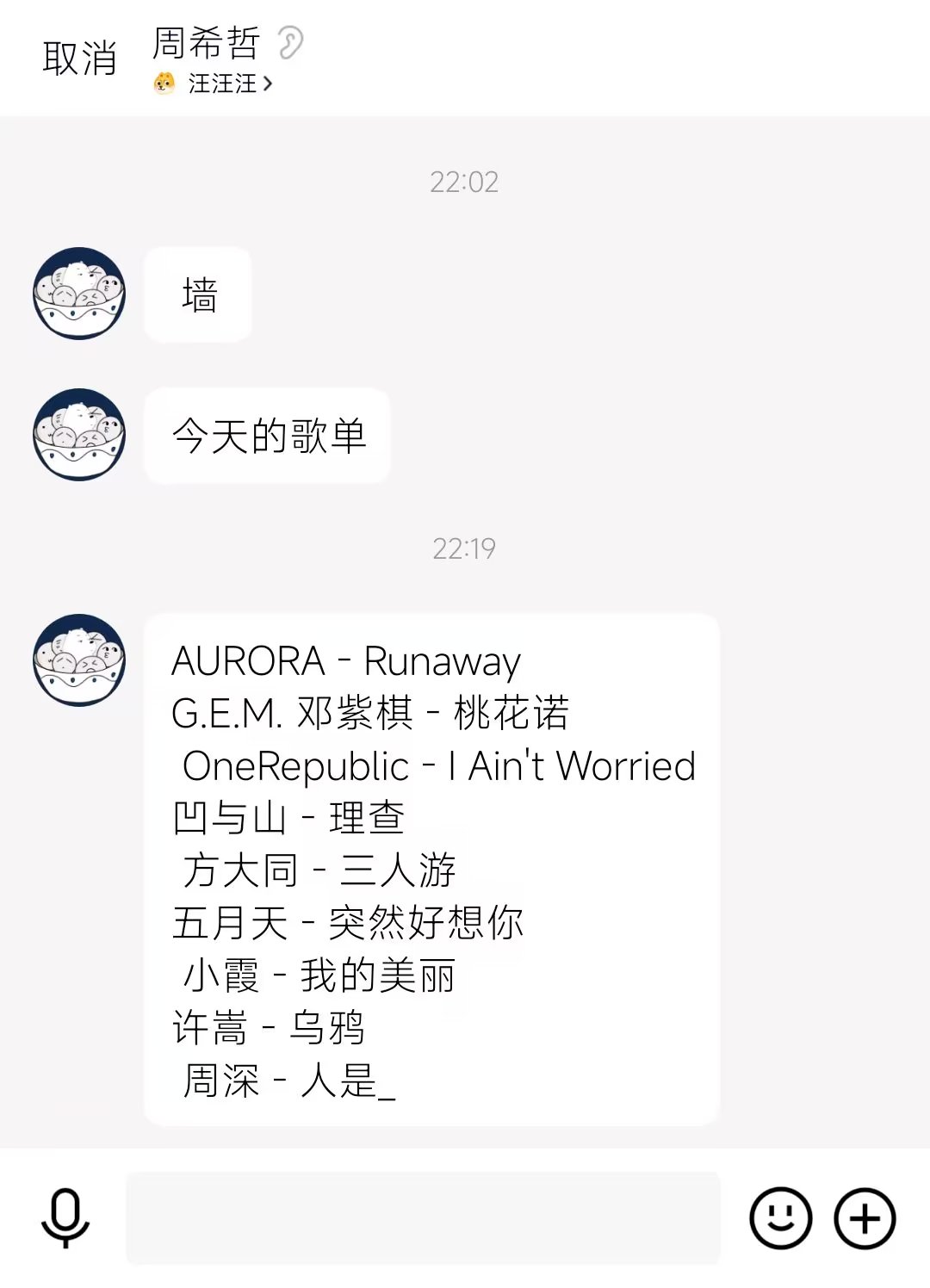This screenshot has height=1288, width=930.
Task: Tap the avatar beside 今天的歌单
Action: [79, 435]
